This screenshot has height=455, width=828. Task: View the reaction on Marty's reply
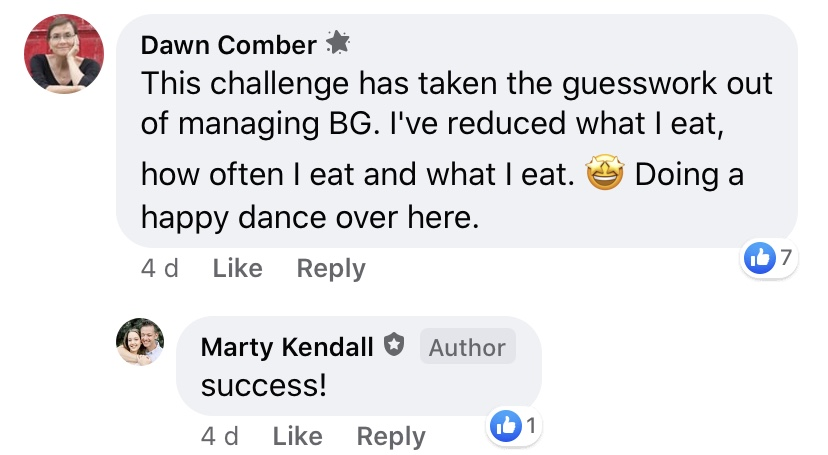514,427
